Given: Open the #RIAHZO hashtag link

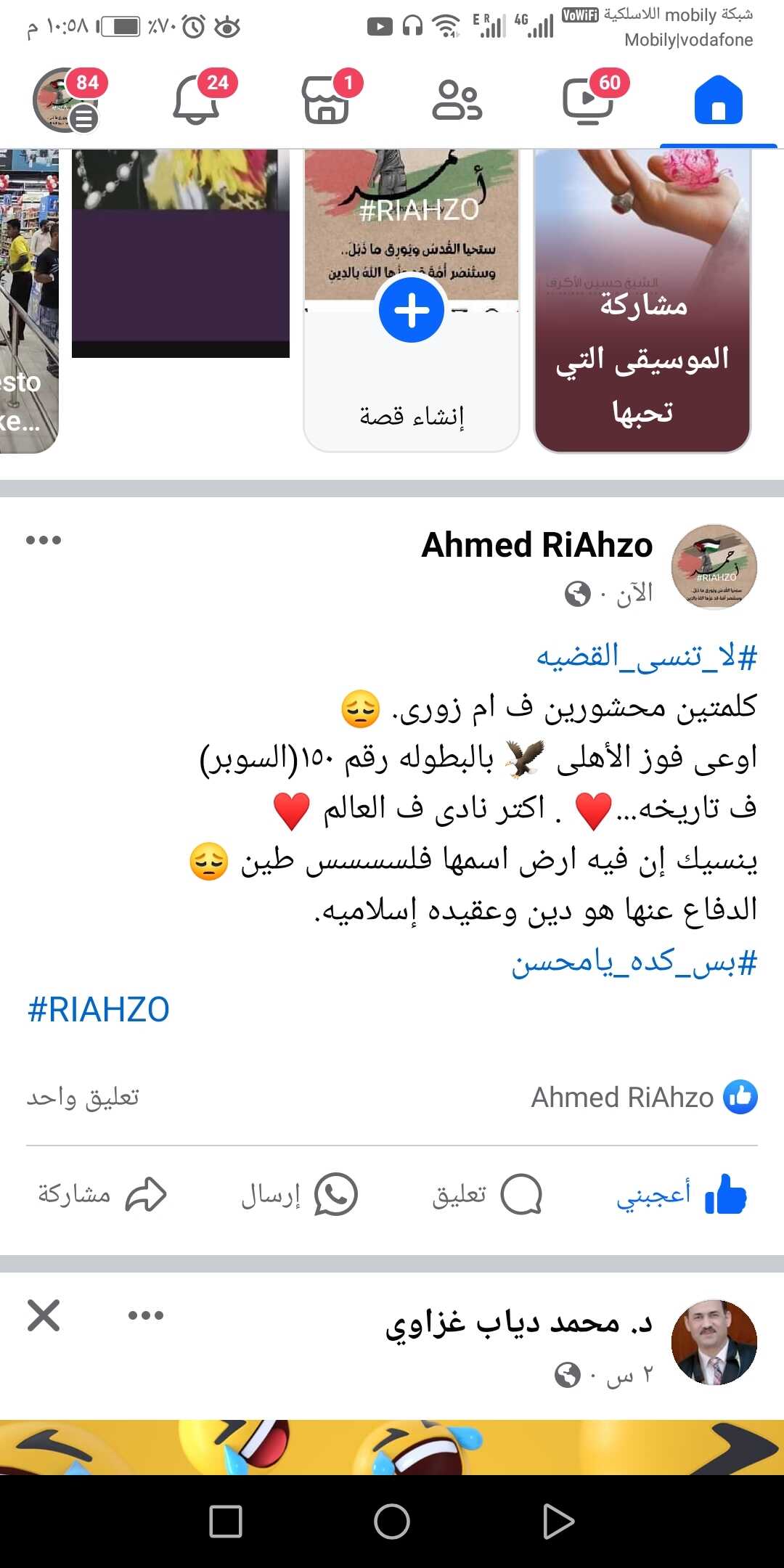Looking at the screenshot, I should pyautogui.click(x=99, y=1010).
